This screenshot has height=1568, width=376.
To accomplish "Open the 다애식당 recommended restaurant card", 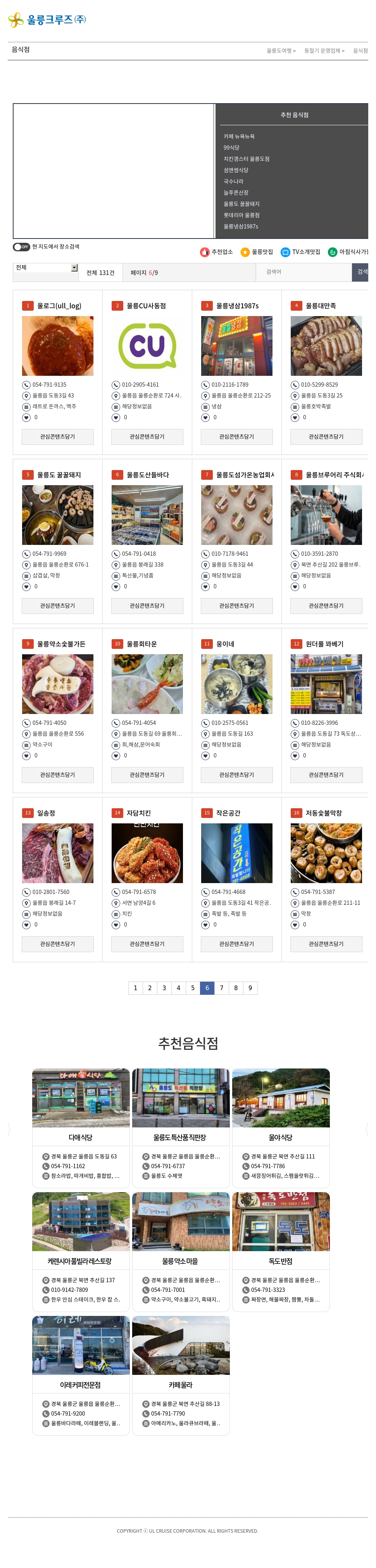I will pos(81,1127).
